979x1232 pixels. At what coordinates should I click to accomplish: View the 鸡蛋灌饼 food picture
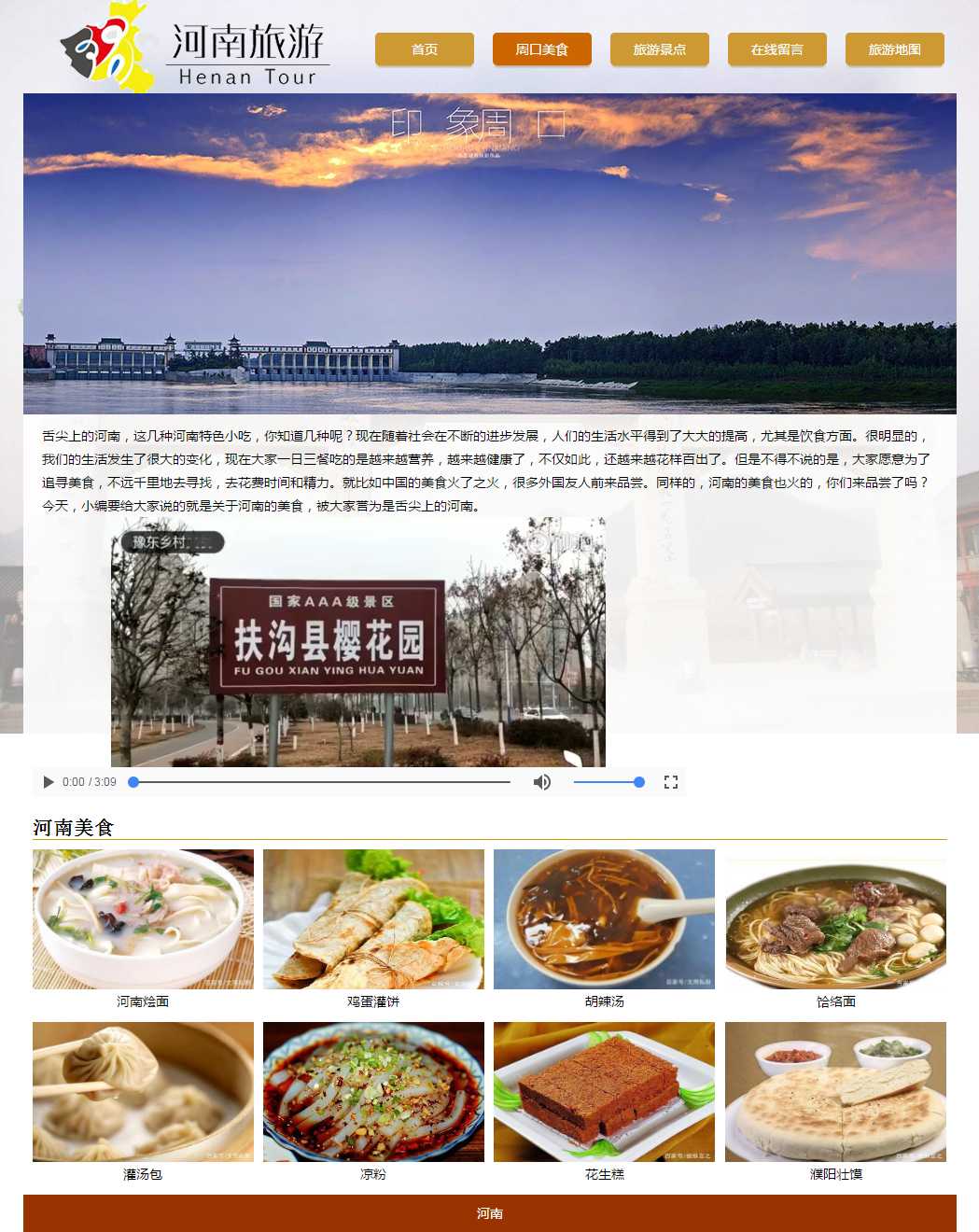pyautogui.click(x=373, y=919)
